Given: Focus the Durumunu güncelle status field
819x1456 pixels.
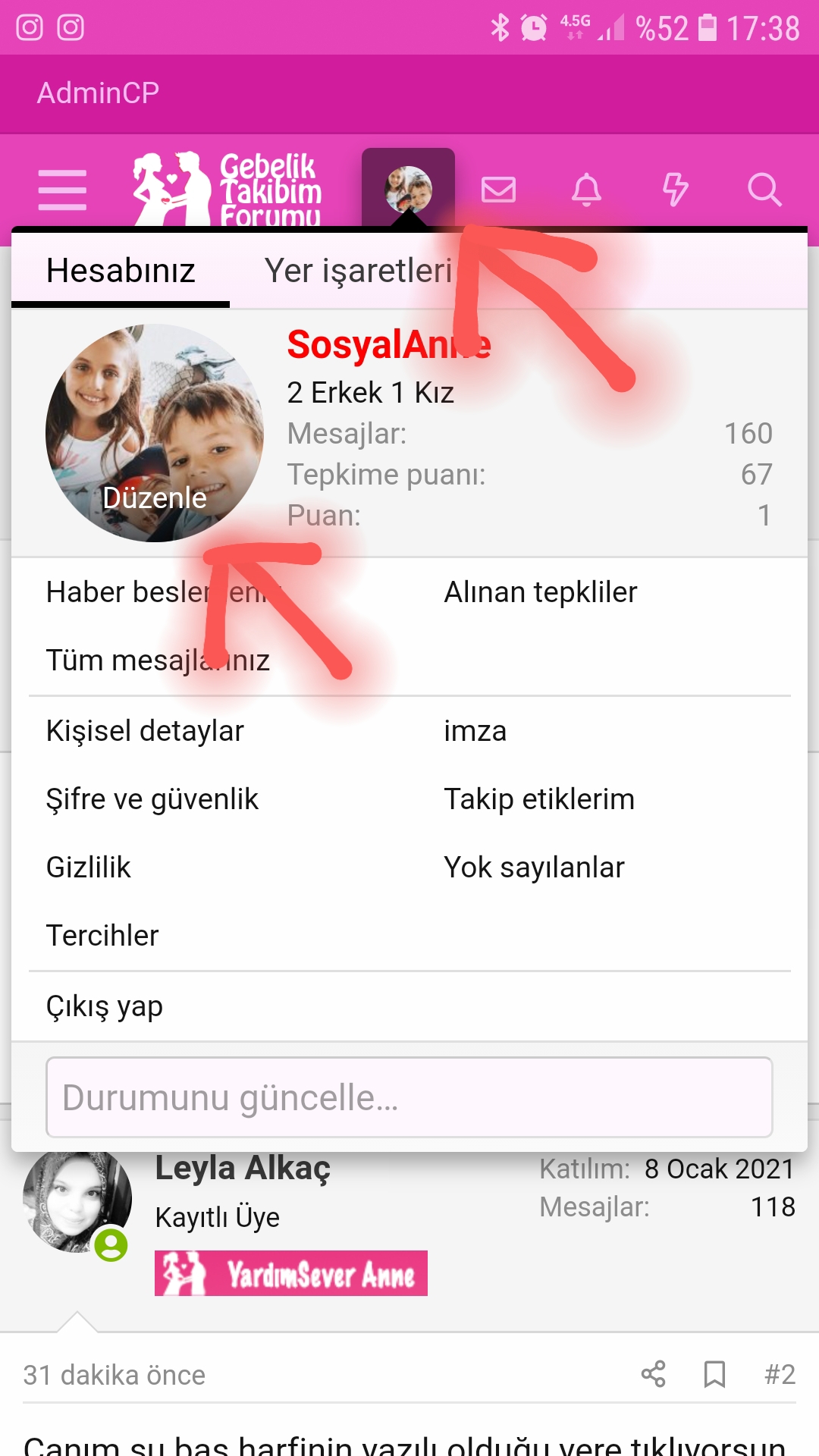Looking at the screenshot, I should pyautogui.click(x=409, y=1097).
